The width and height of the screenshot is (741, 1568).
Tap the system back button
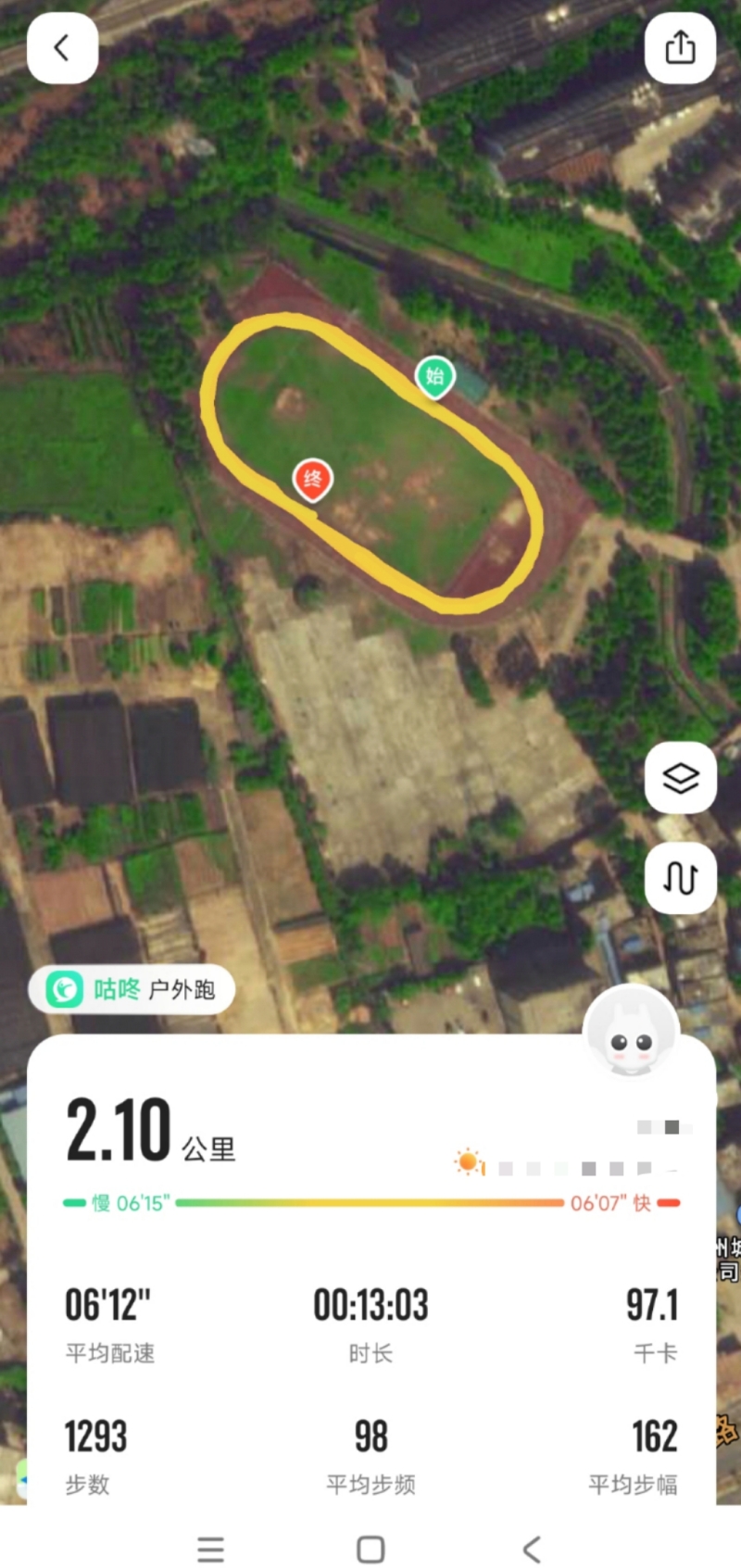(531, 1549)
